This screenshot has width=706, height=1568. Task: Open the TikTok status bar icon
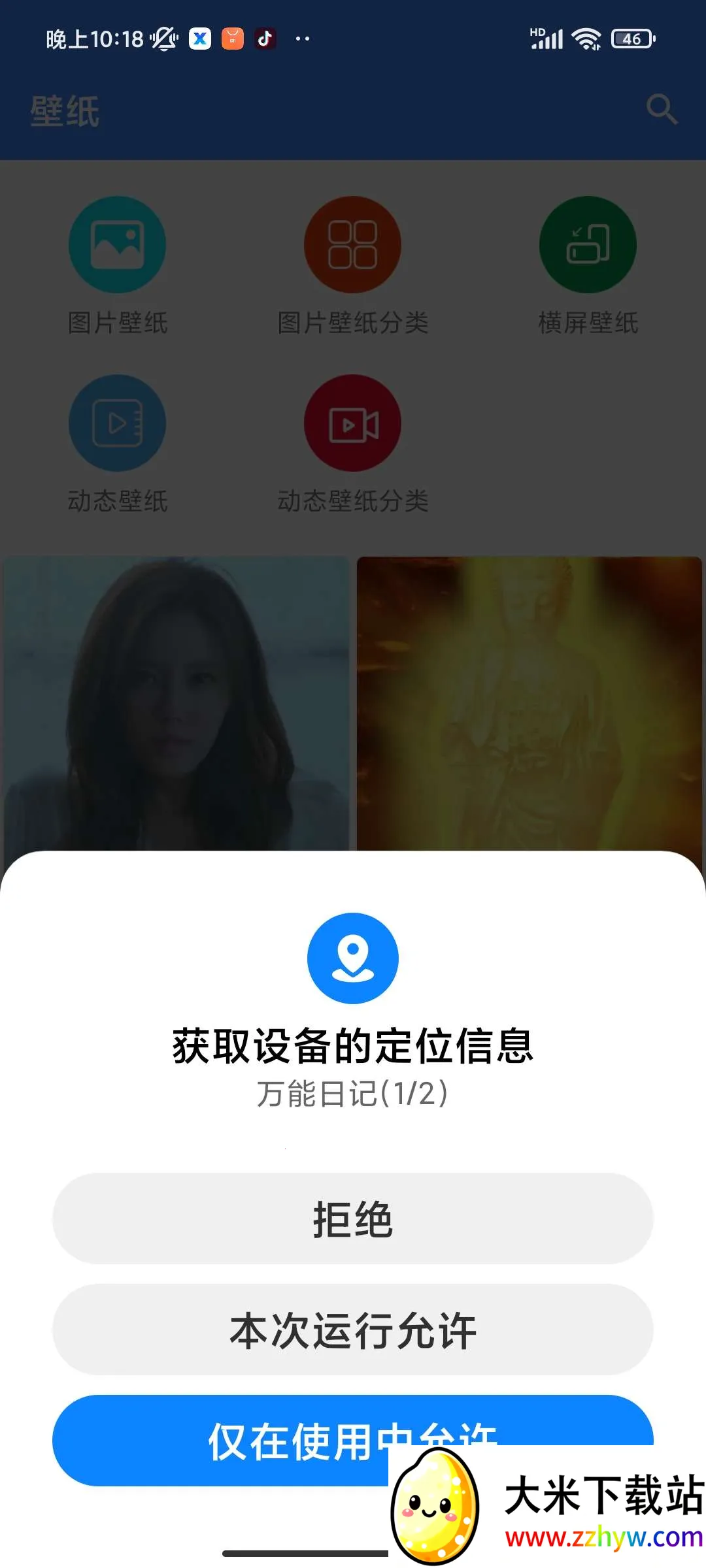click(x=264, y=39)
